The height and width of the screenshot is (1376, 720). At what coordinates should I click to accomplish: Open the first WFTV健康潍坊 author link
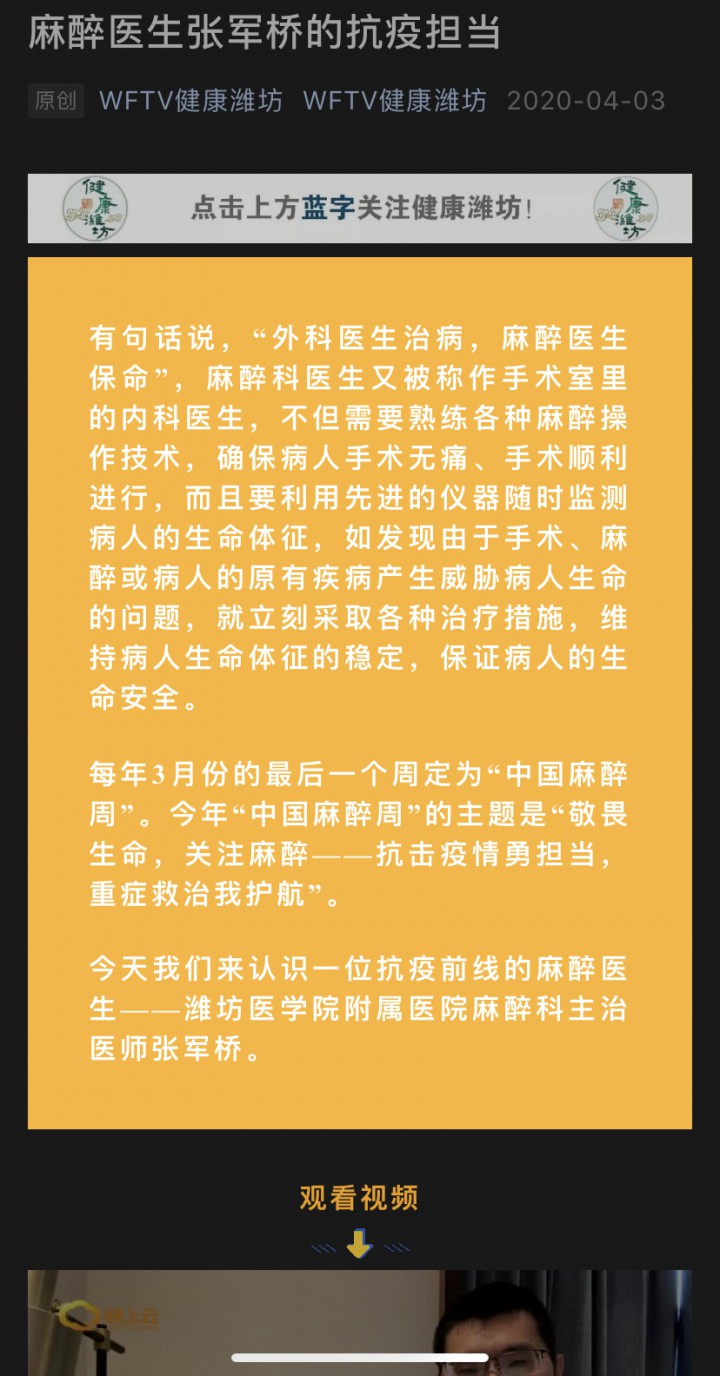(190, 101)
